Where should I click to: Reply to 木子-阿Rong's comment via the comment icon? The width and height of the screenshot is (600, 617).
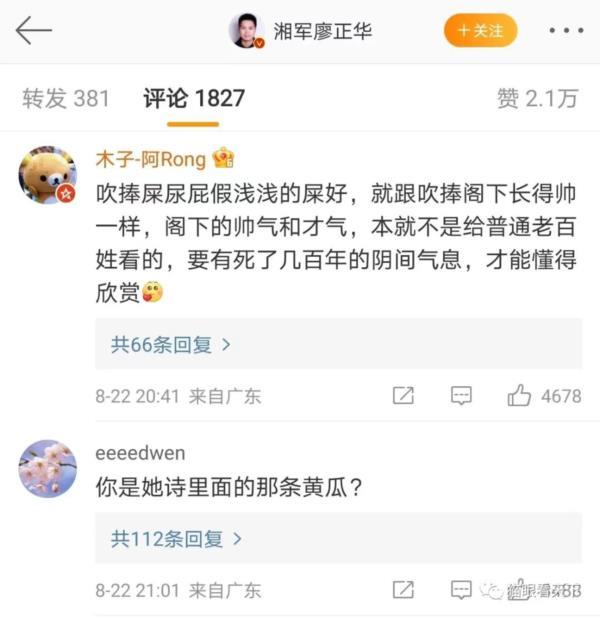click(x=461, y=396)
